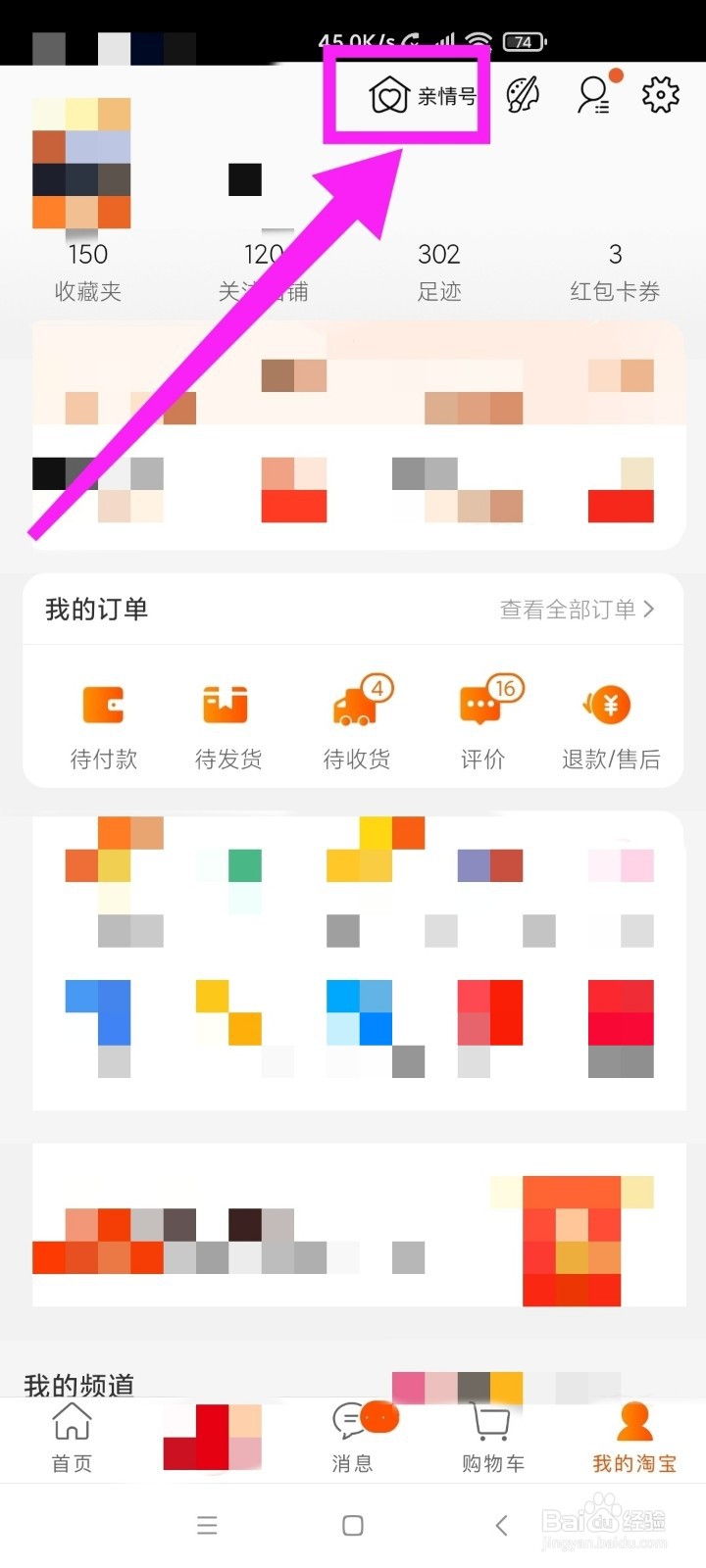Open 足迹 browsing history with 302 items
Viewport: 706px width, 1568px height.
[x=439, y=271]
